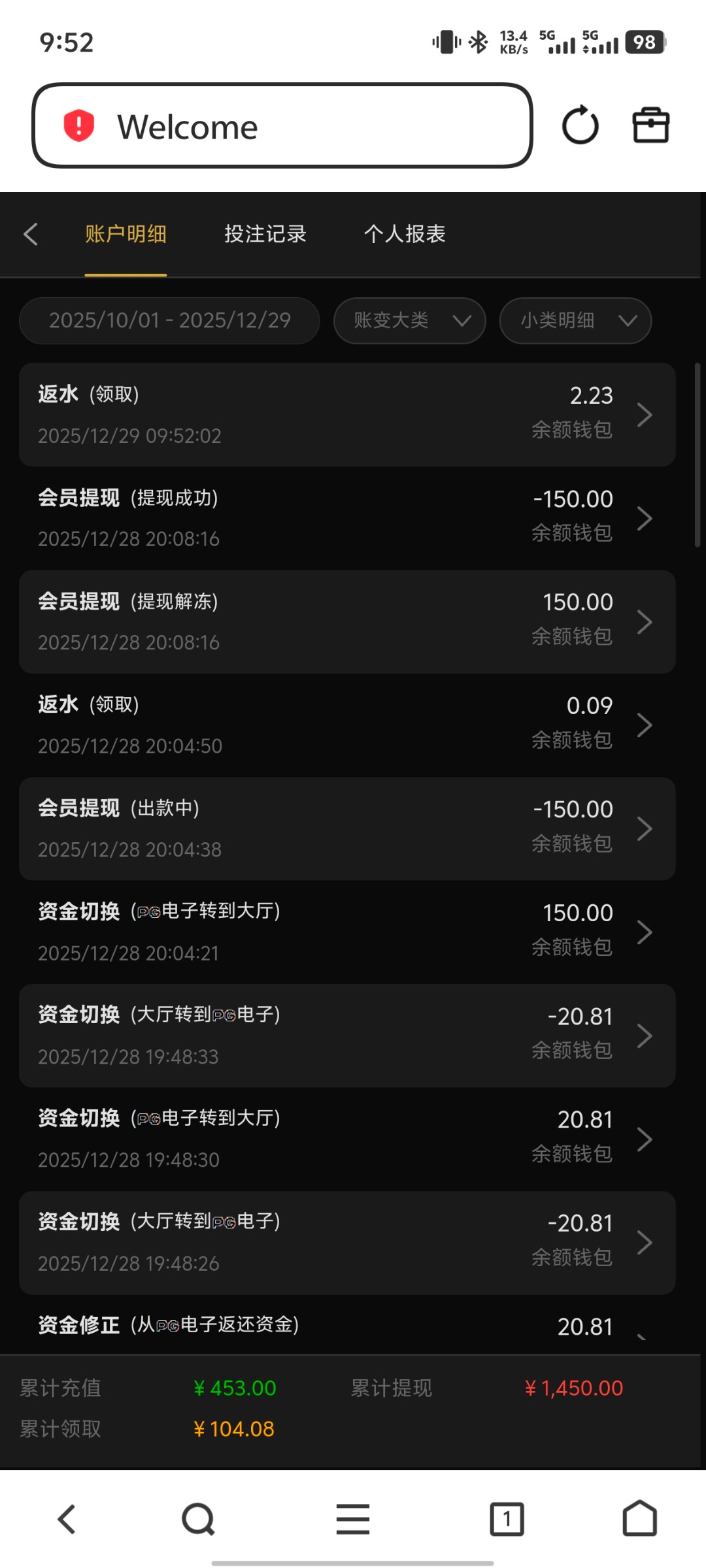Switch to the 投注记录 tab

tap(265, 234)
